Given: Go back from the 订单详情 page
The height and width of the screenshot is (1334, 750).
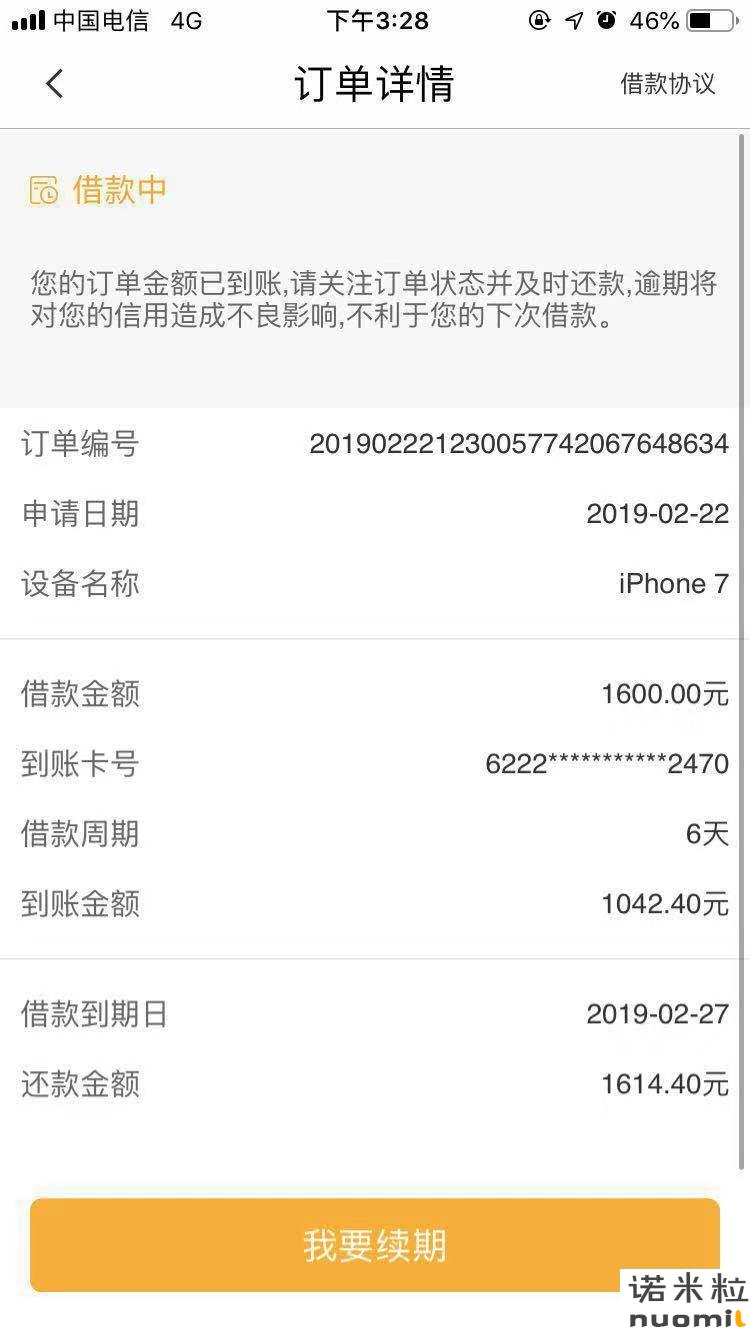Looking at the screenshot, I should (x=54, y=84).
